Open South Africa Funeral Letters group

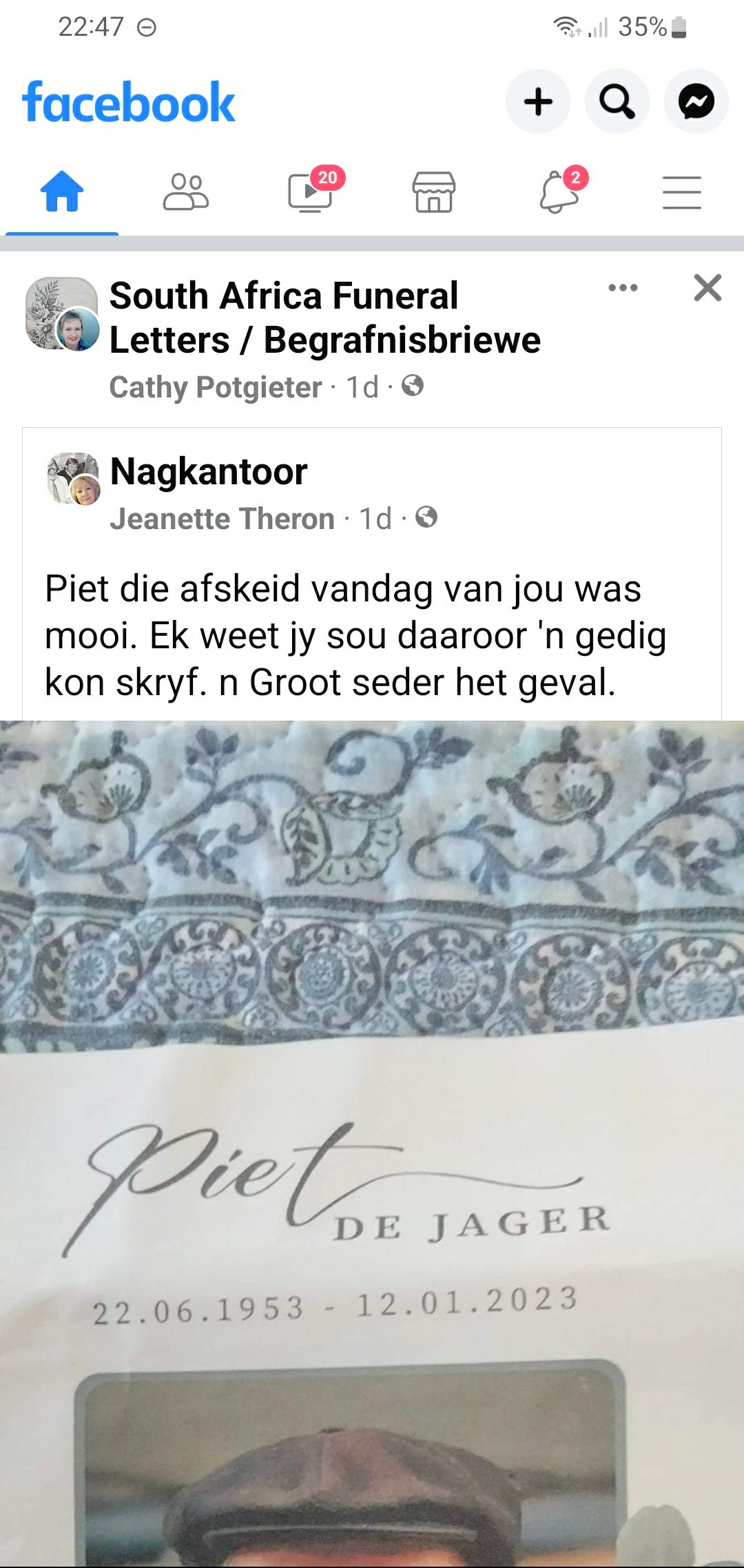point(325,318)
